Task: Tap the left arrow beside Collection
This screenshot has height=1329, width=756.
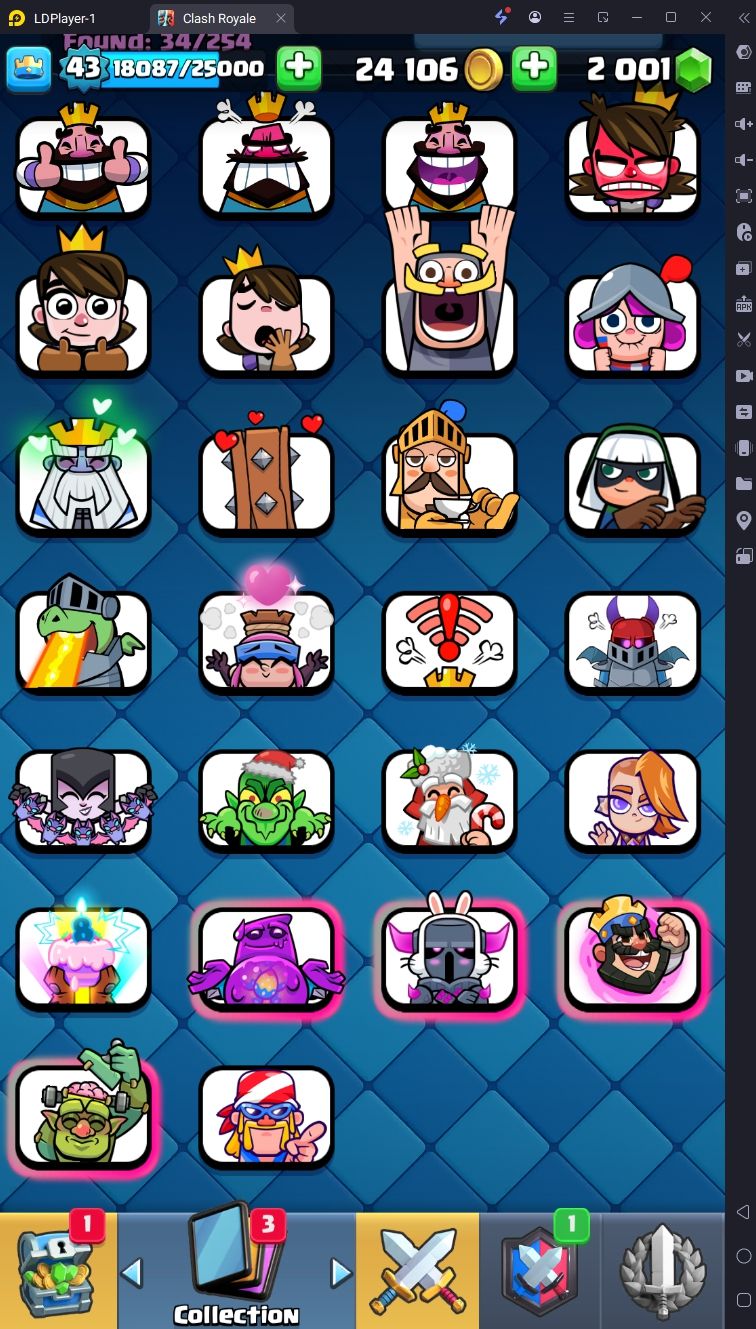Action: (x=132, y=1273)
